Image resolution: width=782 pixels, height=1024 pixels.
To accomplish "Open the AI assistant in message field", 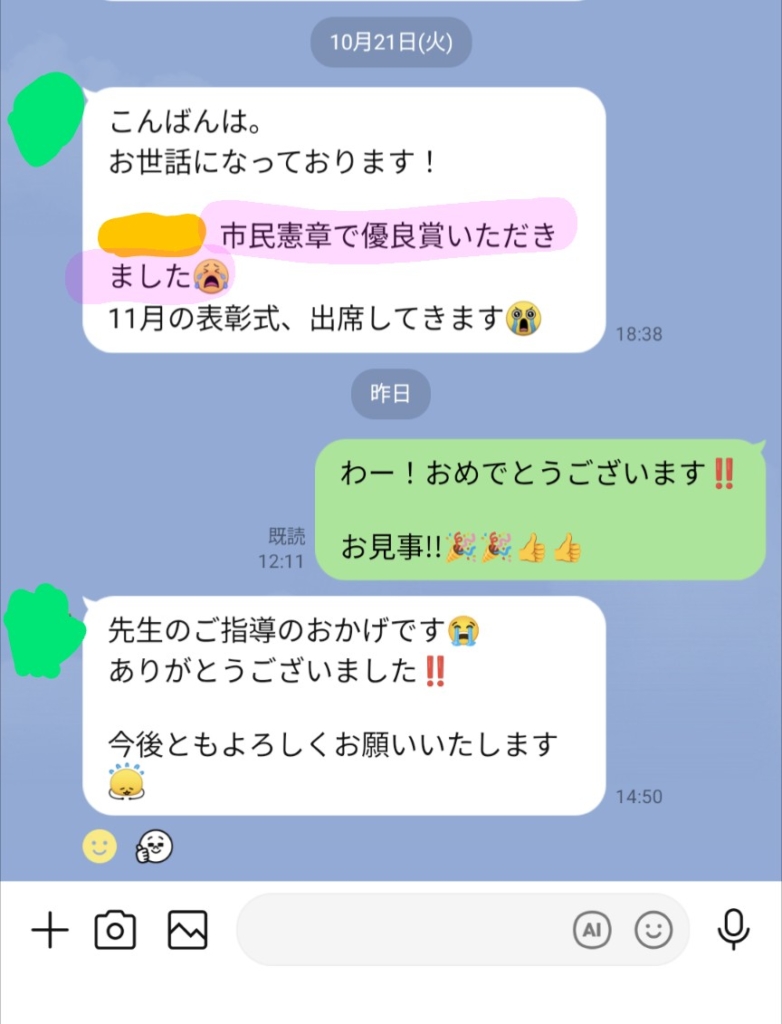I will (x=592, y=931).
